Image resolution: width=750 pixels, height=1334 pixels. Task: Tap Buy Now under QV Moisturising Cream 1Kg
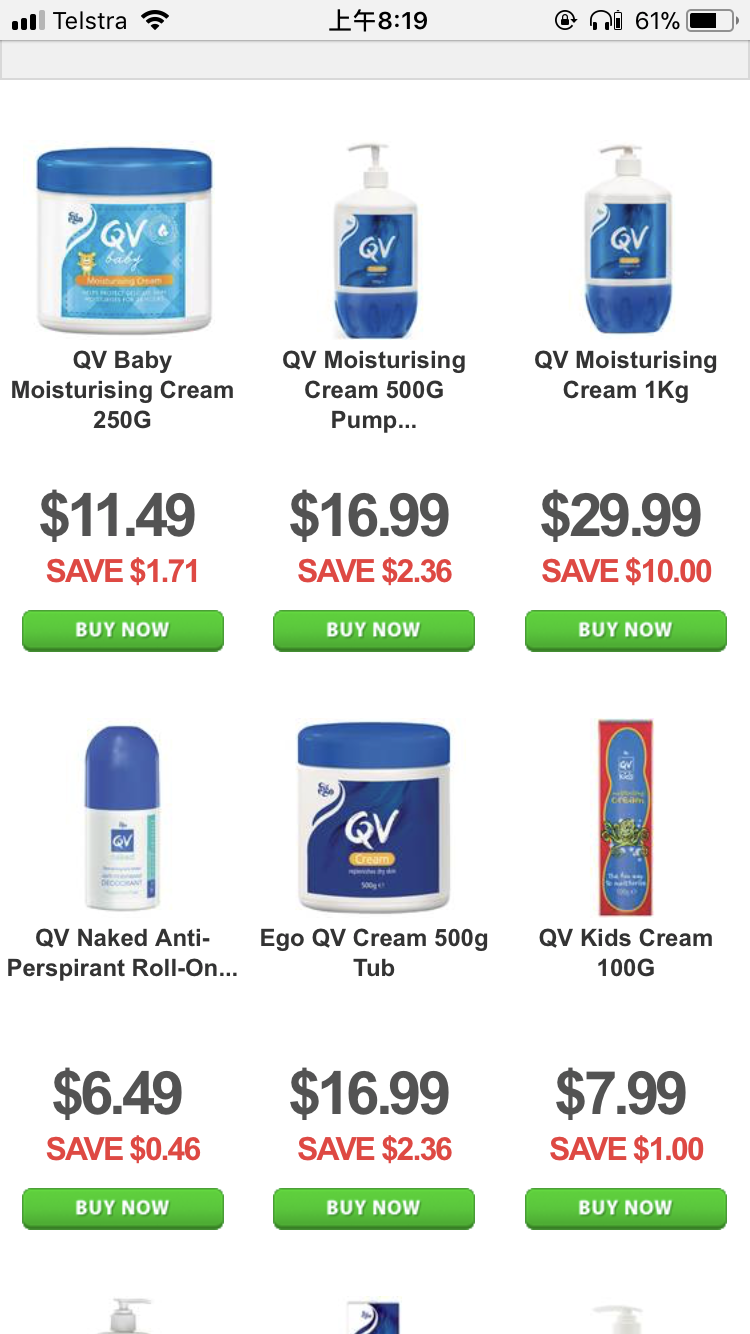(626, 630)
